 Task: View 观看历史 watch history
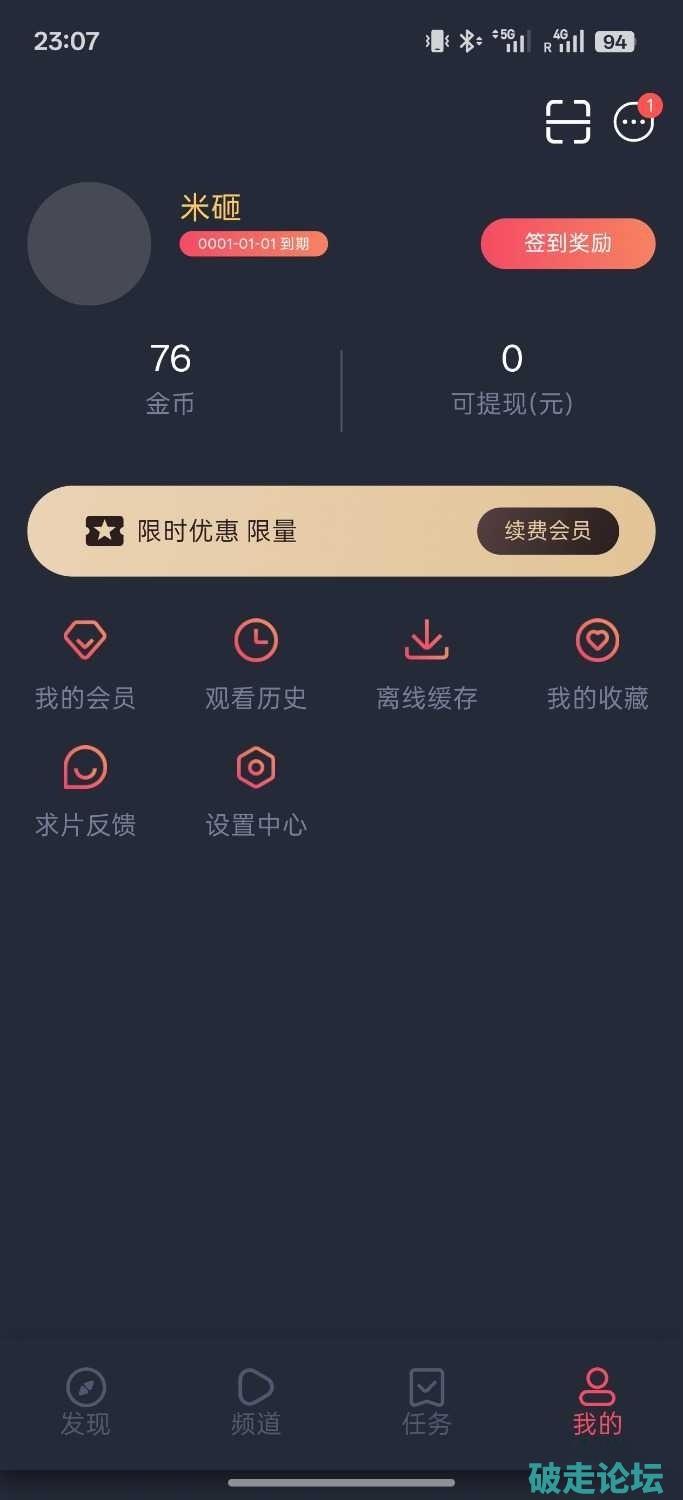256,664
